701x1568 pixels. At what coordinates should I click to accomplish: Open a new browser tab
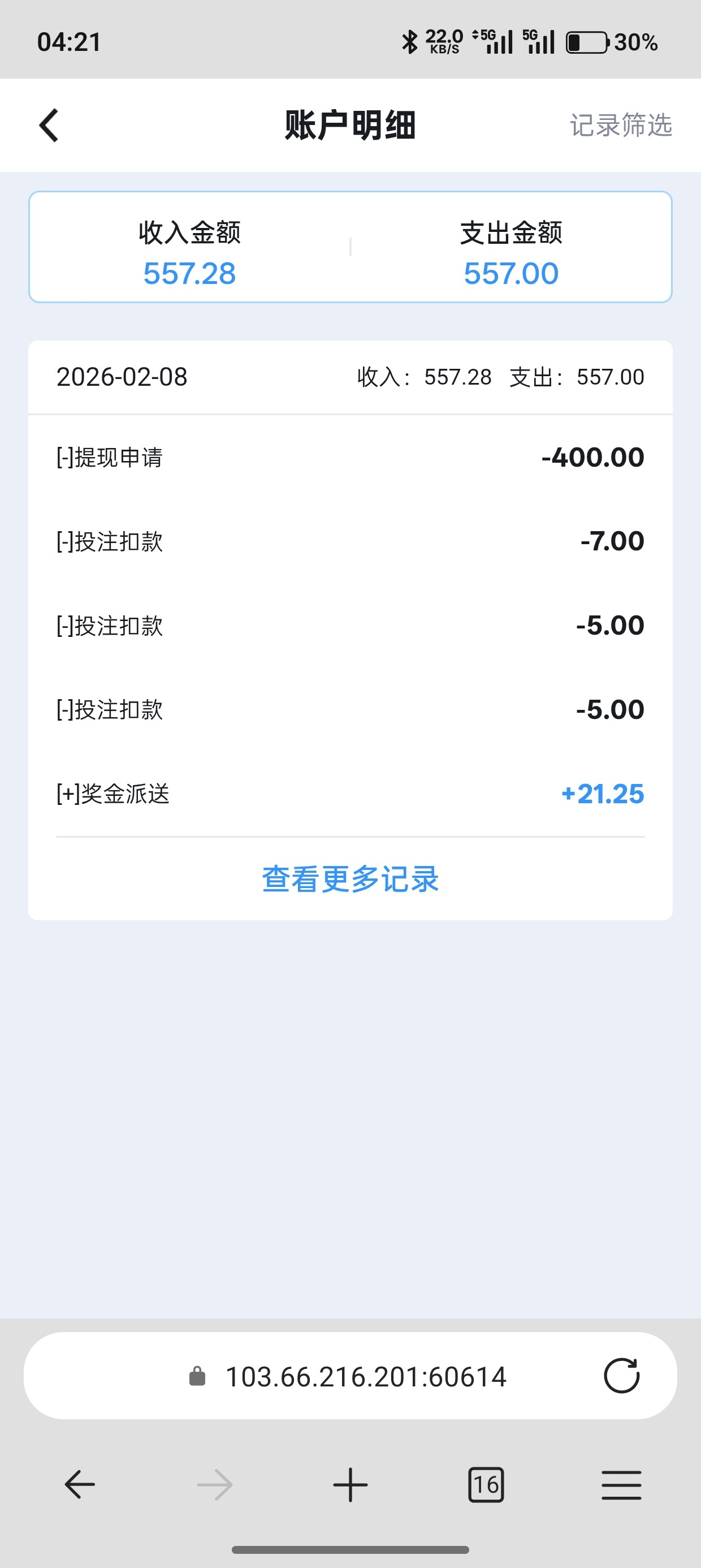coord(350,1485)
